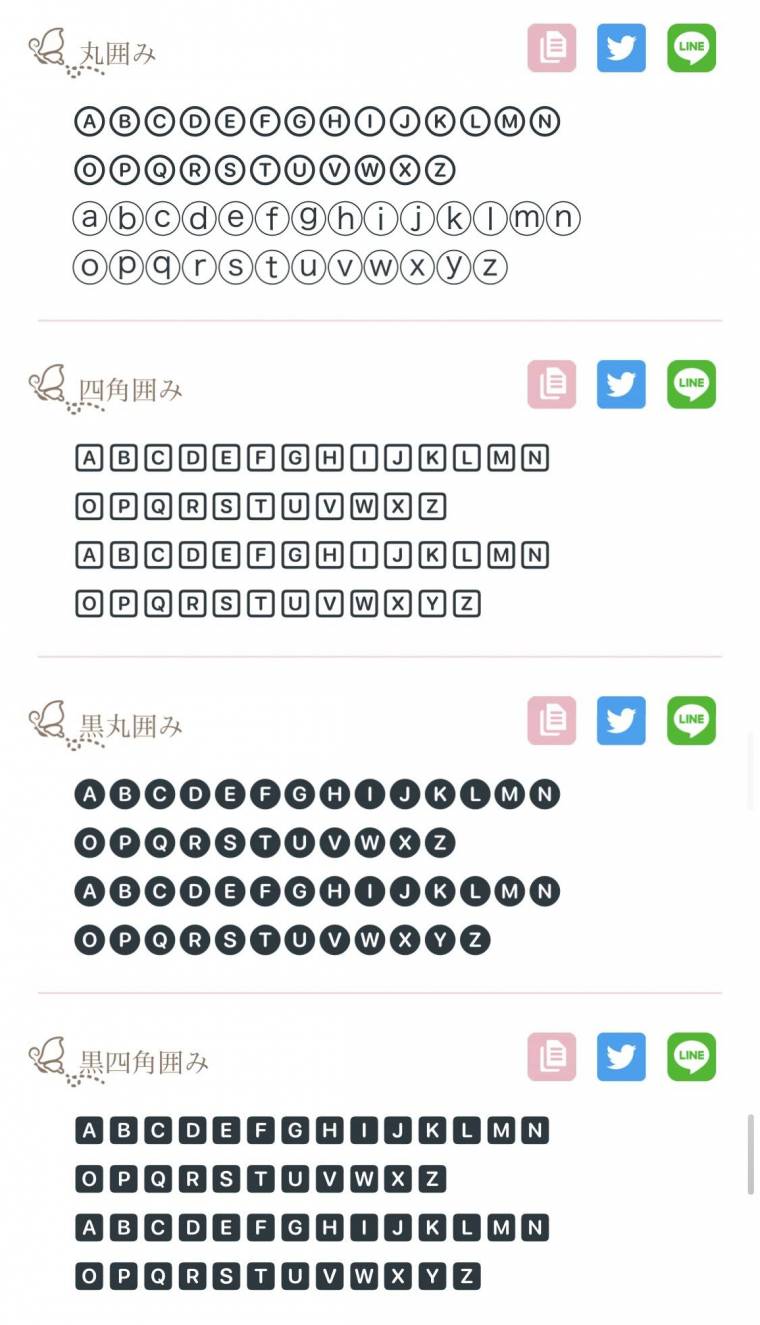
Task: Share 黒四角囲み characters on Twitter
Action: click(x=621, y=1056)
